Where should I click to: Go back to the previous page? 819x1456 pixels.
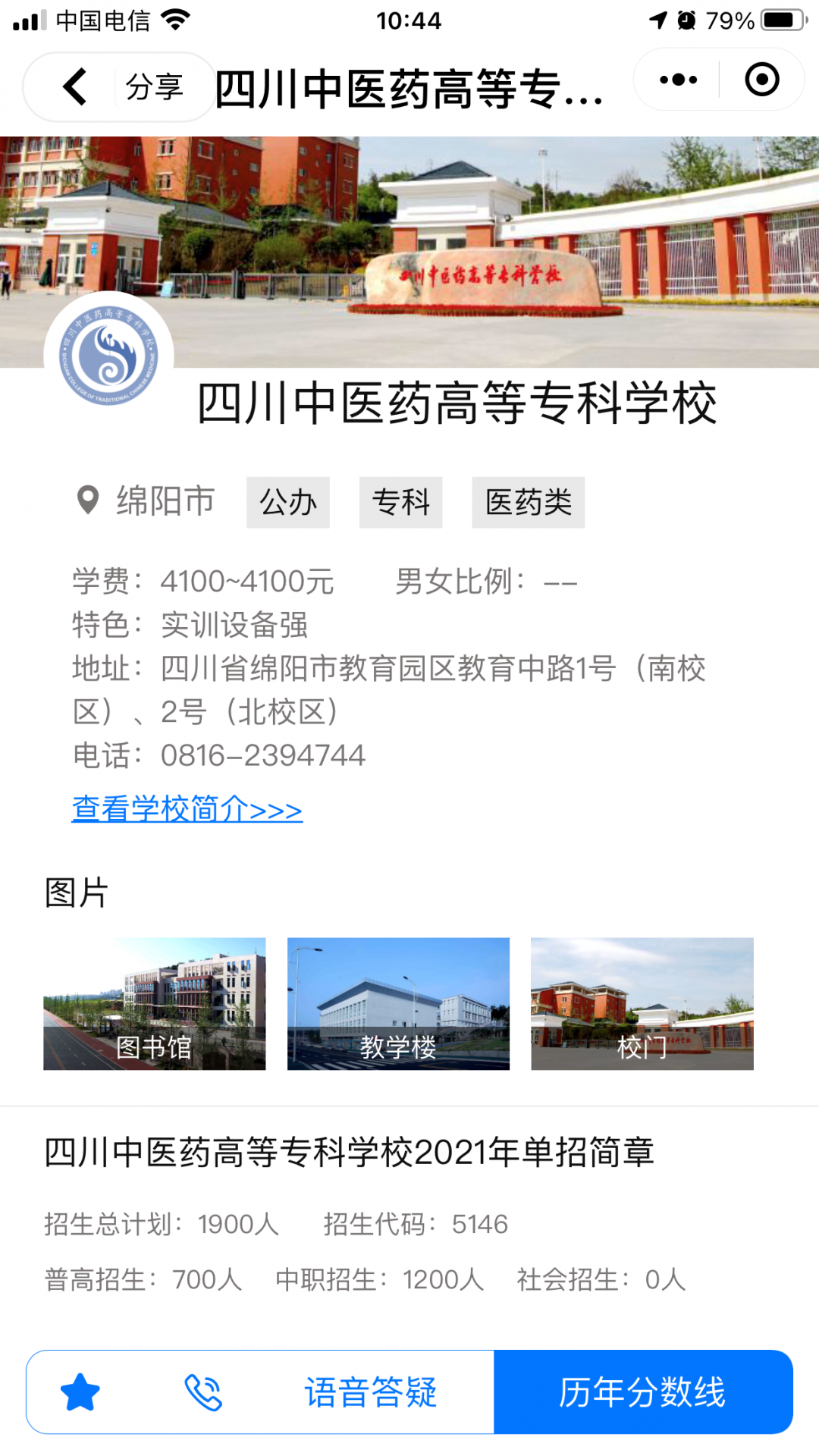pos(74,86)
